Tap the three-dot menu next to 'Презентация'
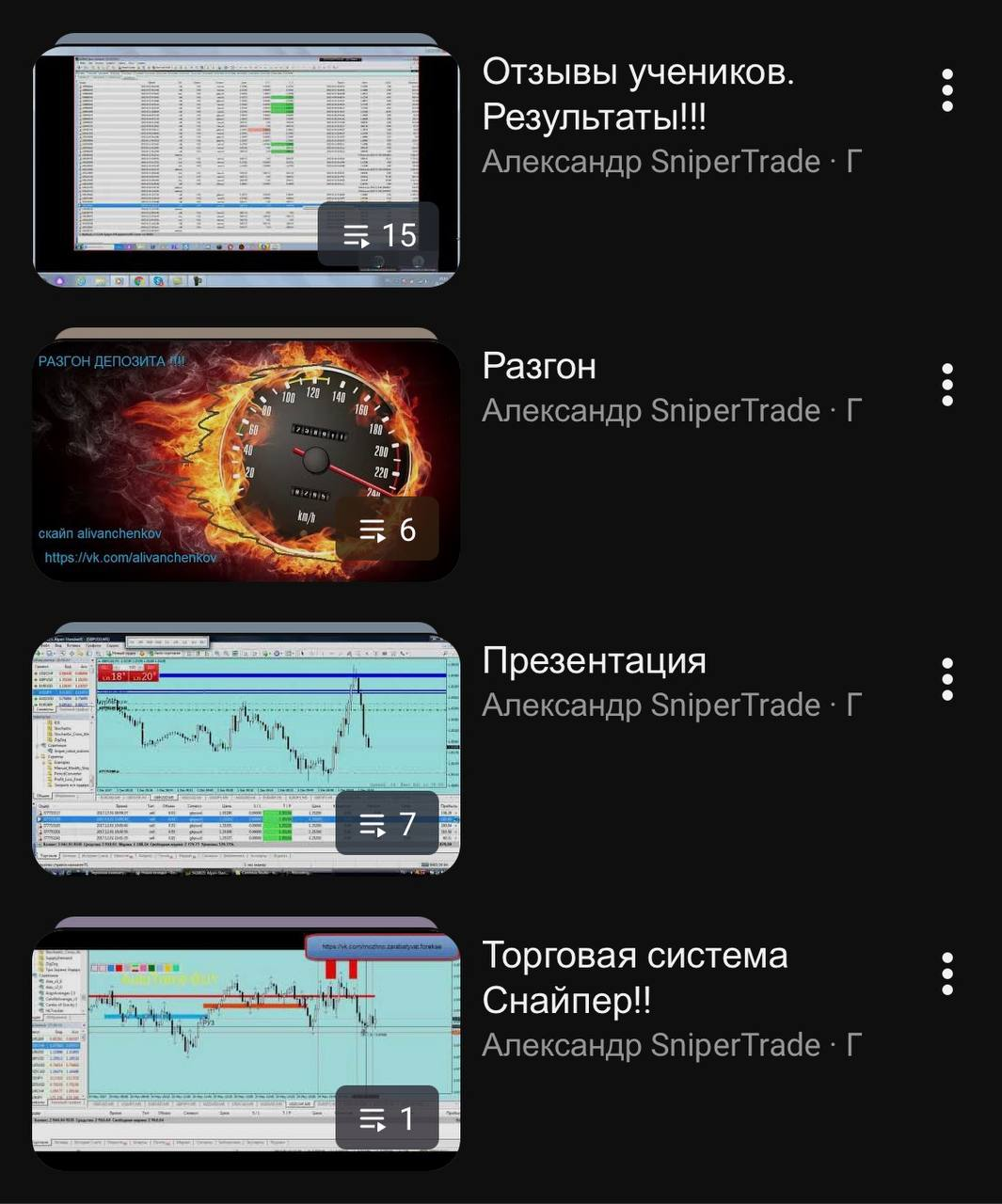Viewport: 1002px width, 1204px height. pyautogui.click(x=947, y=680)
